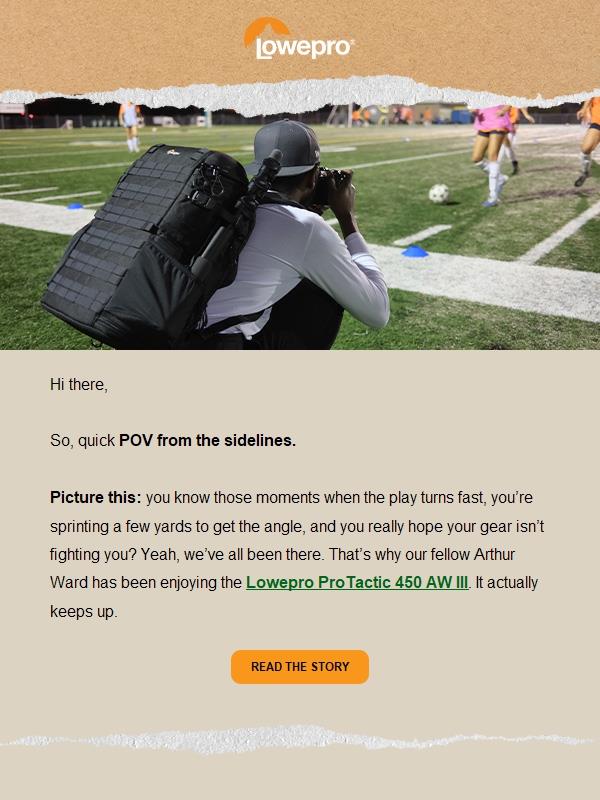Image resolution: width=600 pixels, height=800 pixels.
Task: Tap the READ THE STORY button
Action: [x=300, y=666]
